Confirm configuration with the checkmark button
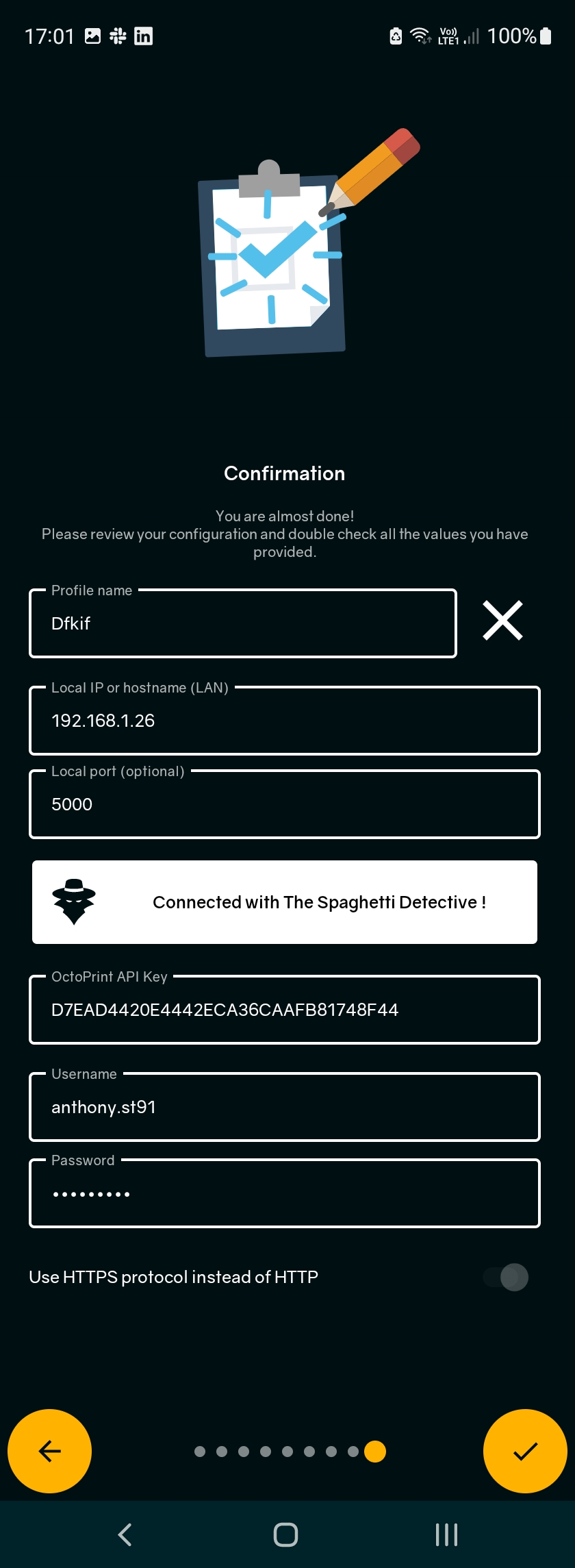 tap(525, 1451)
